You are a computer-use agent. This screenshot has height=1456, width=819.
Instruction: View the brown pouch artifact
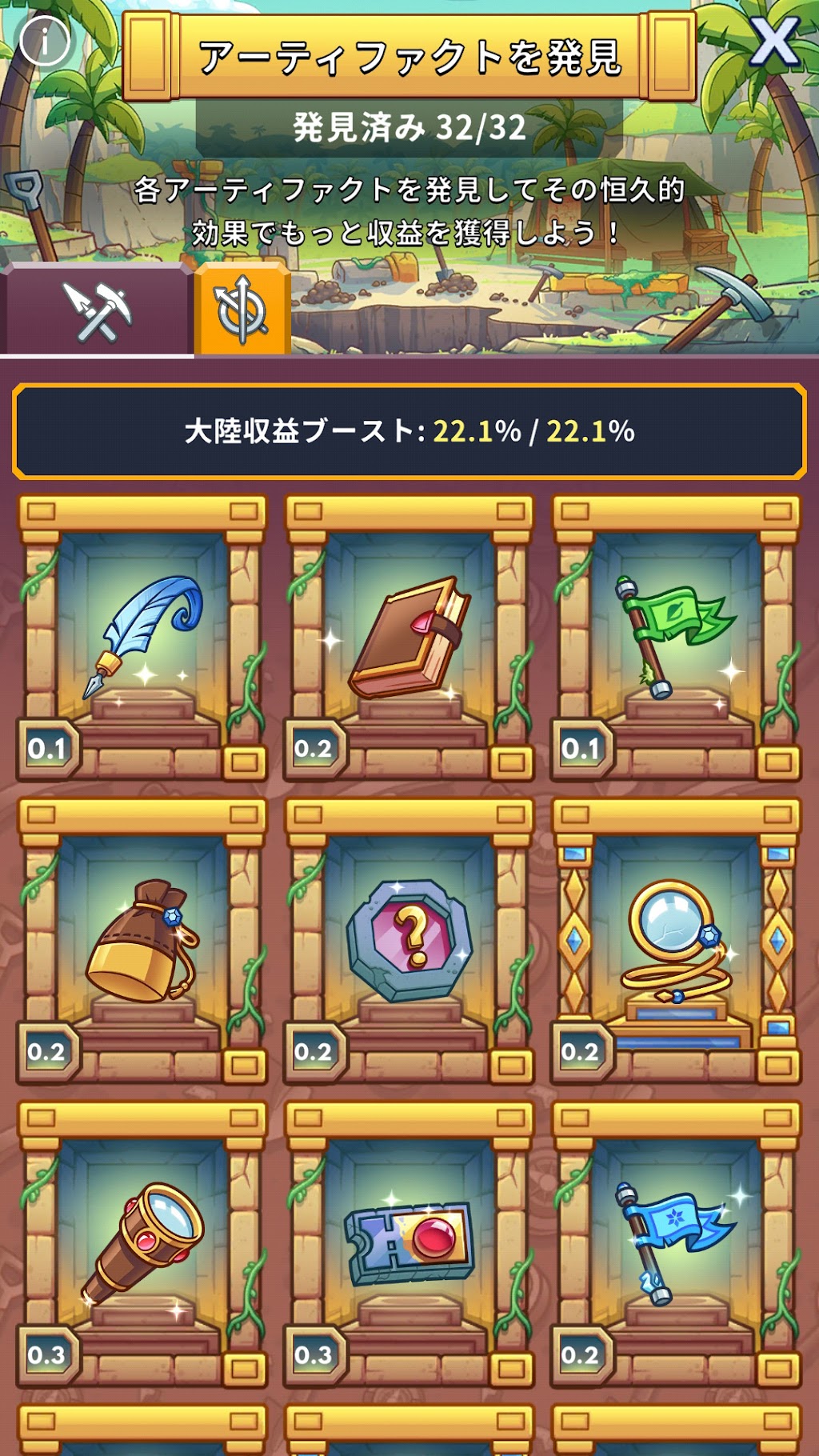tap(142, 942)
